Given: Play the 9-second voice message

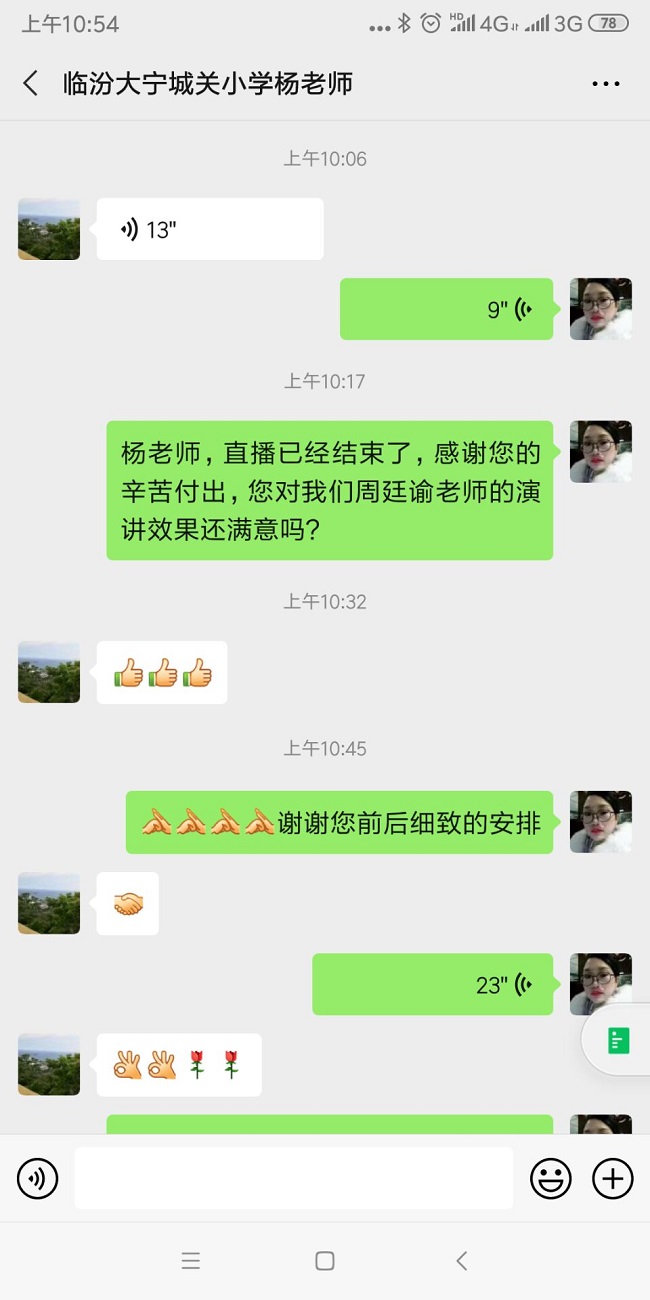Looking at the screenshot, I should pyautogui.click(x=446, y=309).
